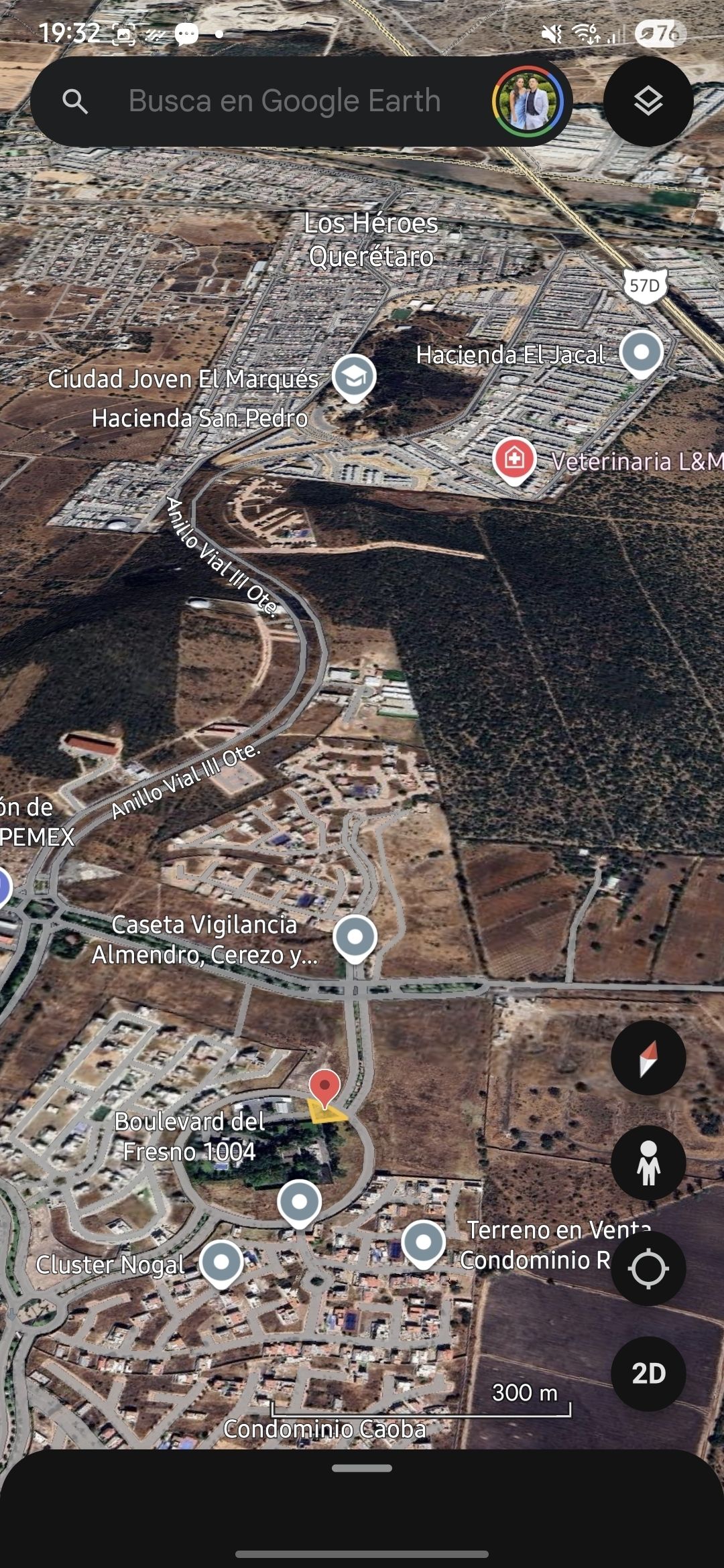Open the Veterinaria L&M place marker
Screen dimensions: 724x1568
[x=514, y=459]
